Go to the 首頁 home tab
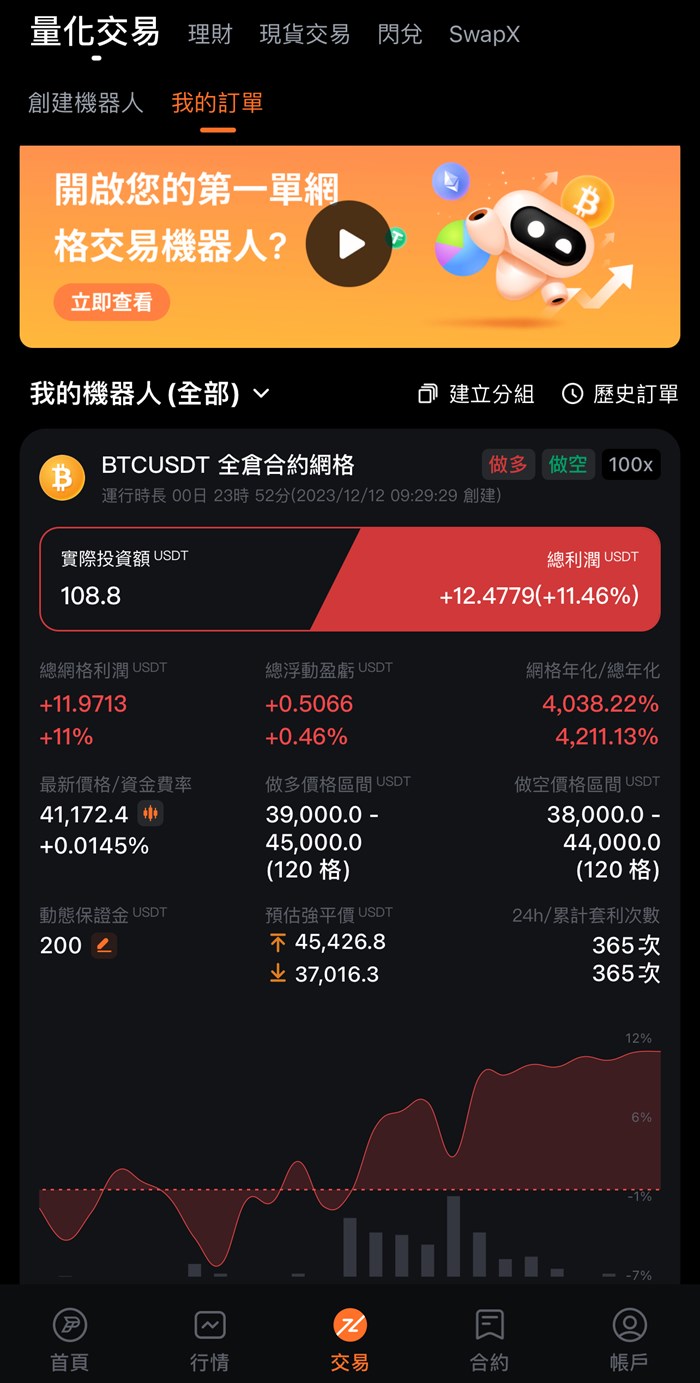Image resolution: width=700 pixels, height=1383 pixels. click(70, 1340)
